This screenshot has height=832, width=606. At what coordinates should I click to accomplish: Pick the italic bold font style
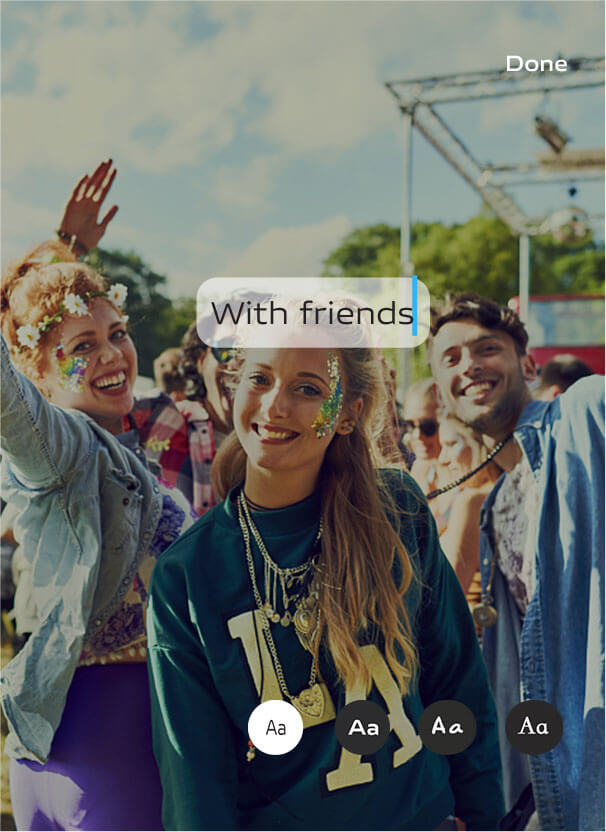(447, 727)
